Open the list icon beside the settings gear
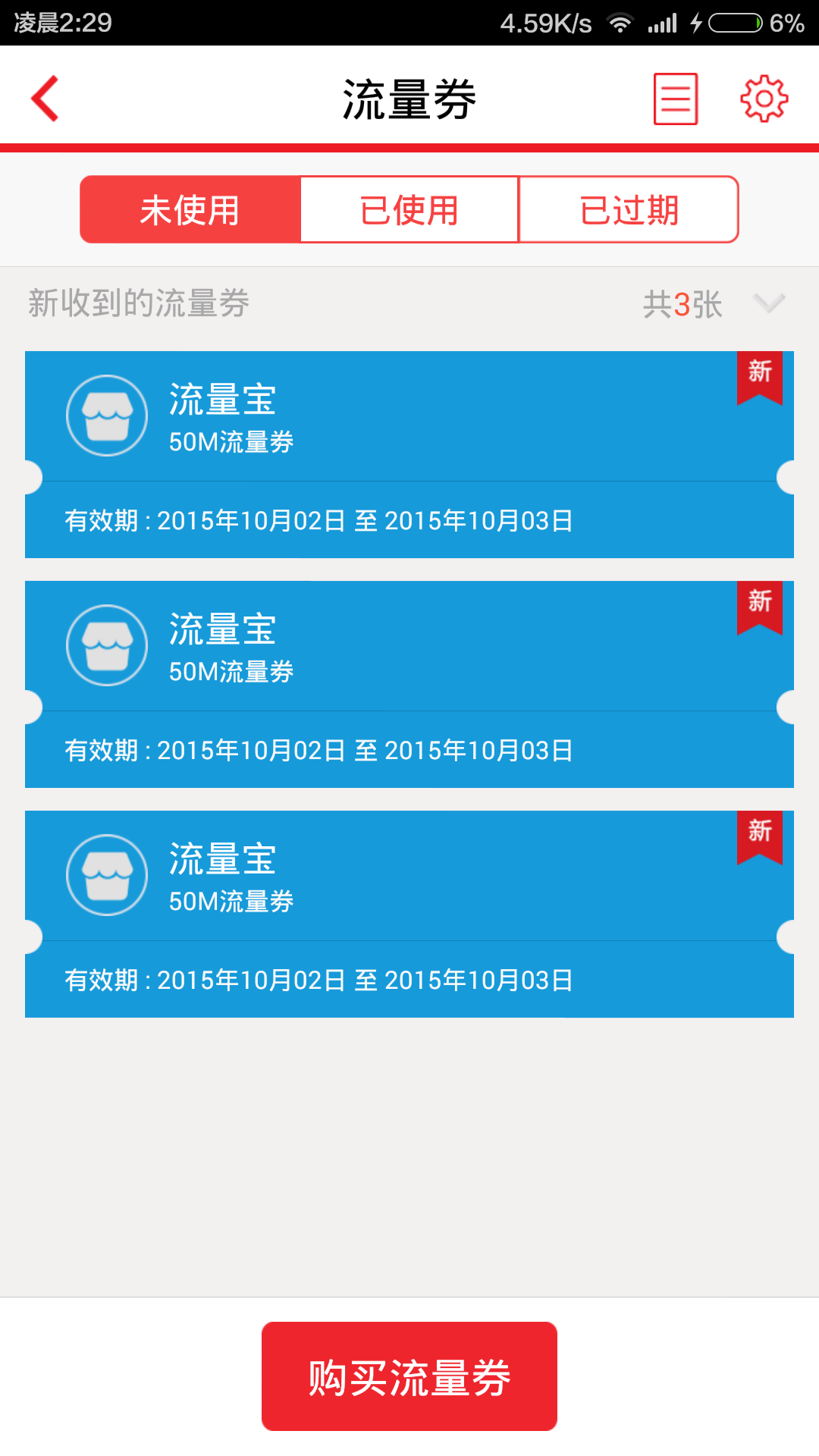This screenshot has width=819, height=1456. point(675,99)
